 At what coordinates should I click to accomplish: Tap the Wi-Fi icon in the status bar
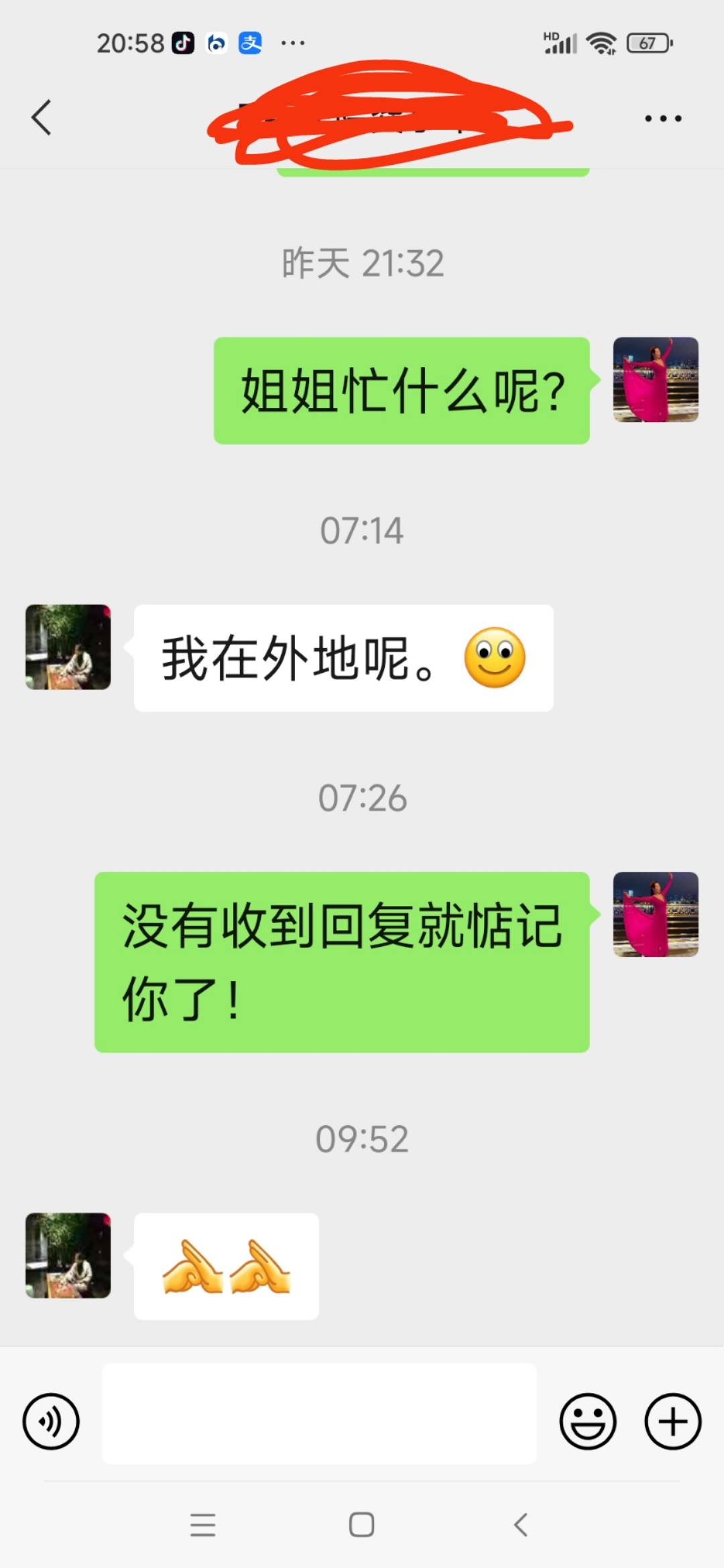601,42
